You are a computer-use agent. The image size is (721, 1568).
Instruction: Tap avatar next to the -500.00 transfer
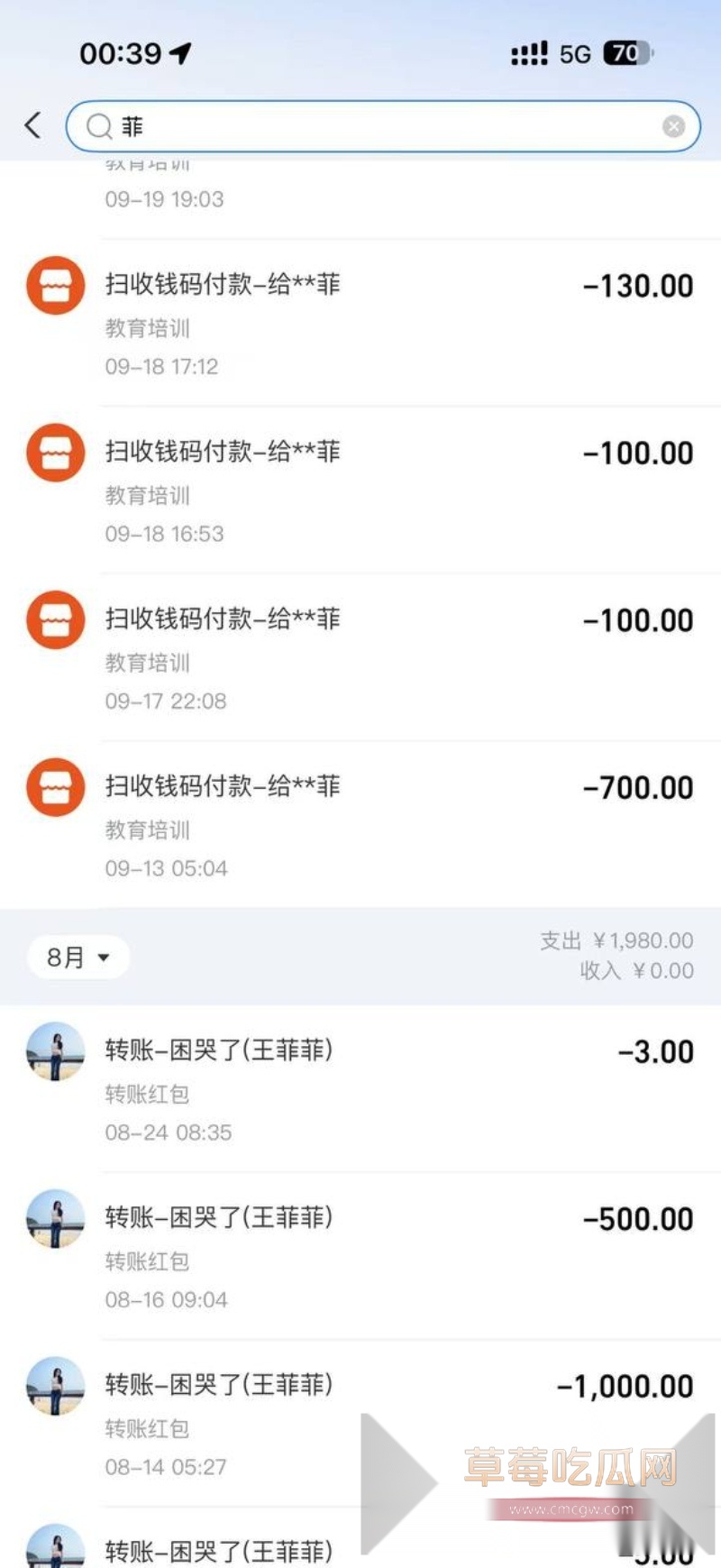pos(54,1218)
